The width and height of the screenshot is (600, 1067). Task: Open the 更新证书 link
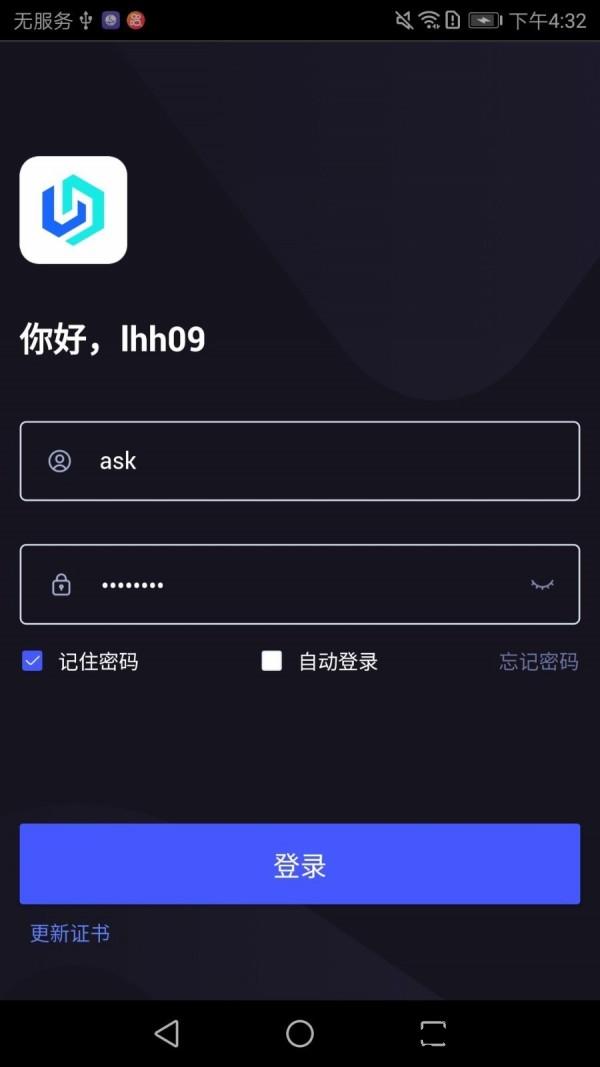coord(70,934)
